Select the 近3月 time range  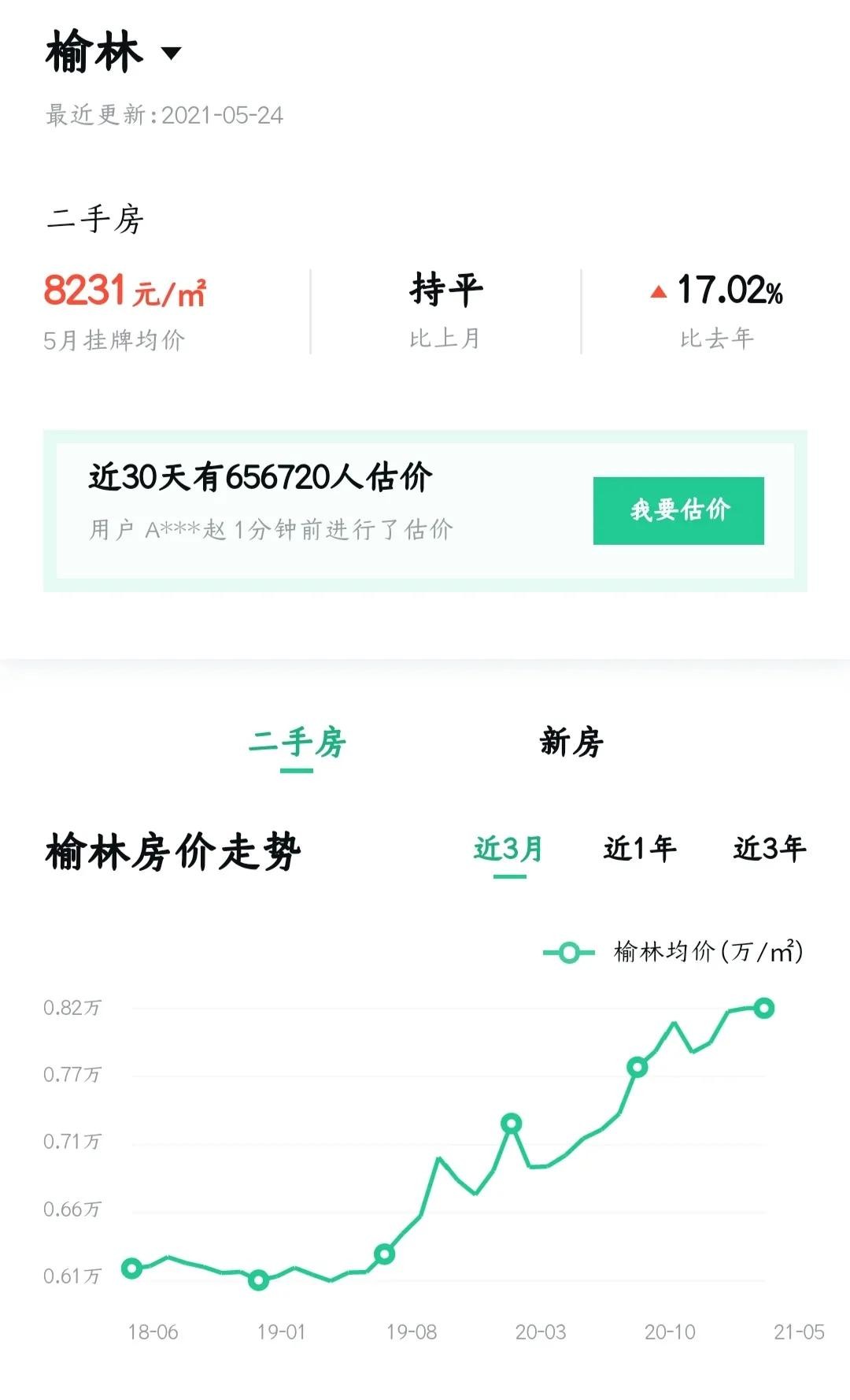click(508, 849)
